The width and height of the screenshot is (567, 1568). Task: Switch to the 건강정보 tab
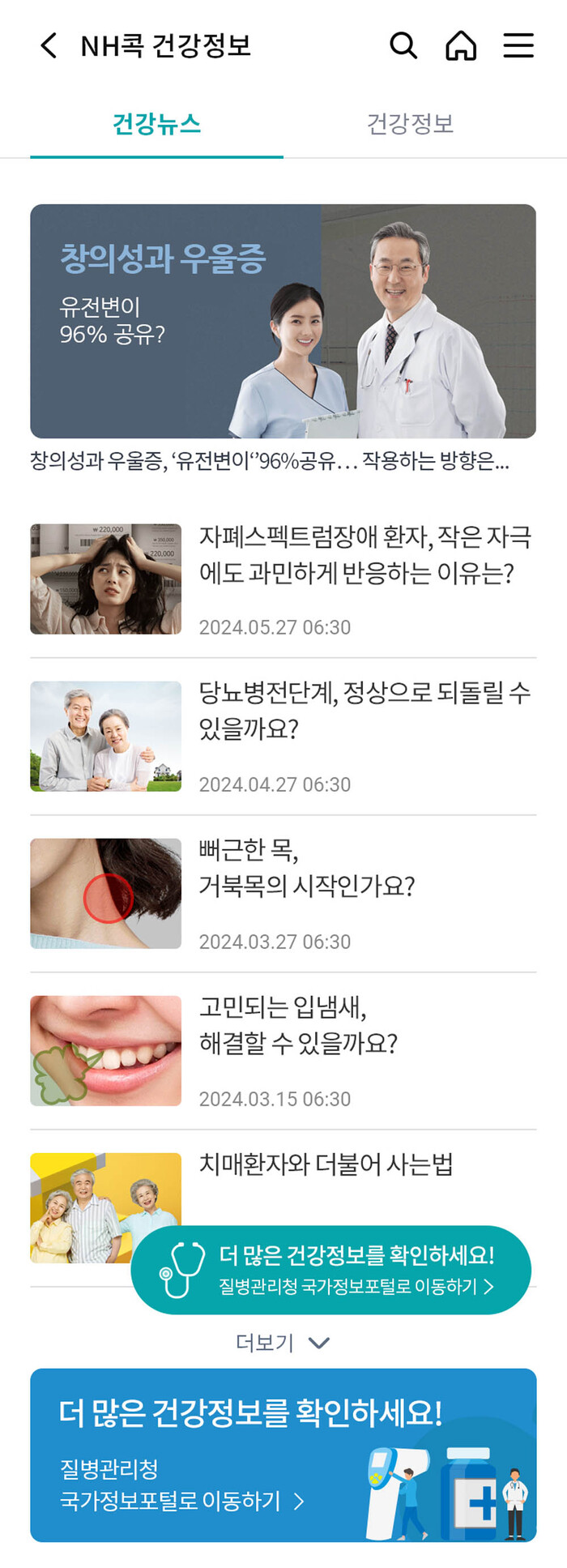point(410,124)
